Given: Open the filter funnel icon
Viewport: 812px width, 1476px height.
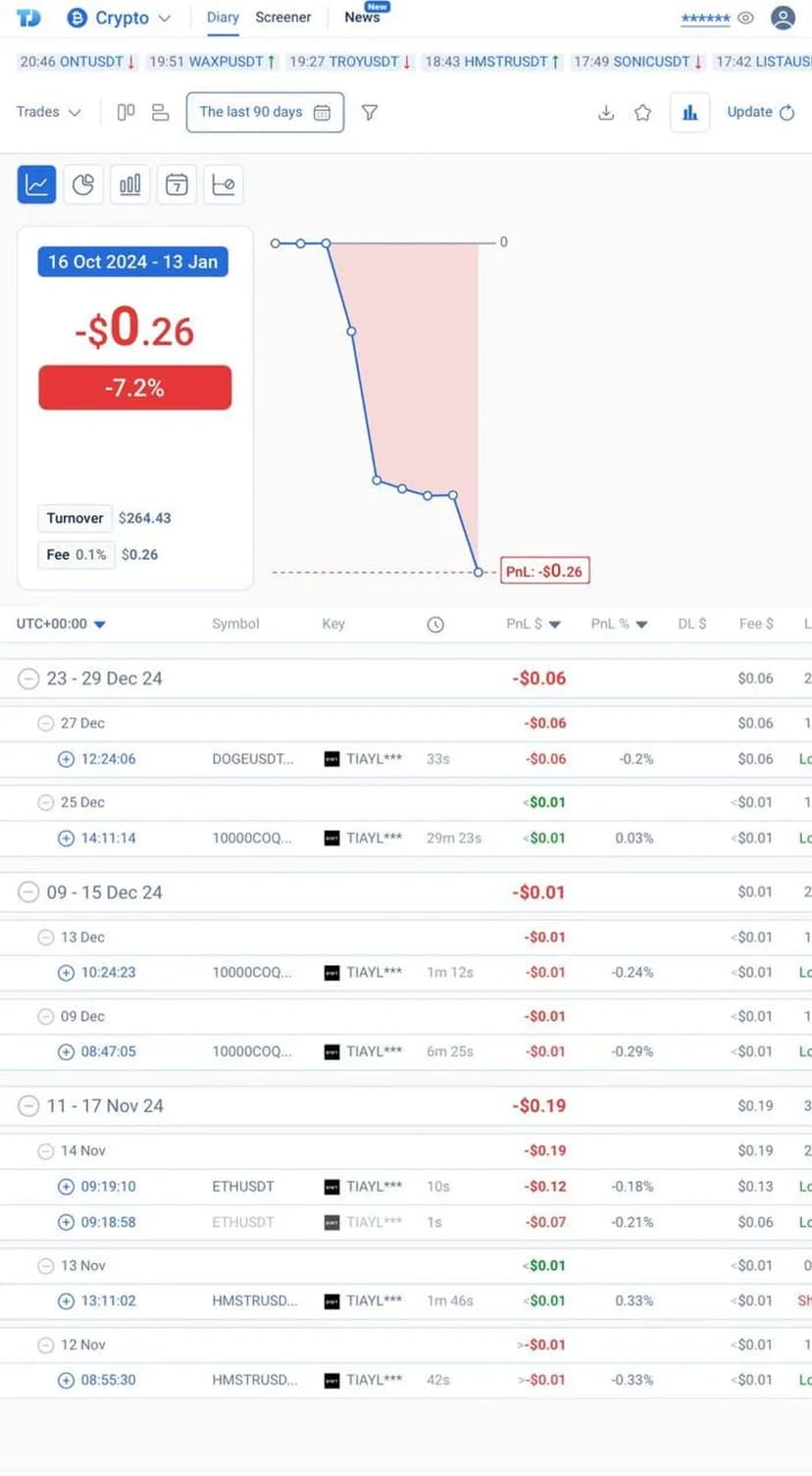Looking at the screenshot, I should pyautogui.click(x=370, y=113).
